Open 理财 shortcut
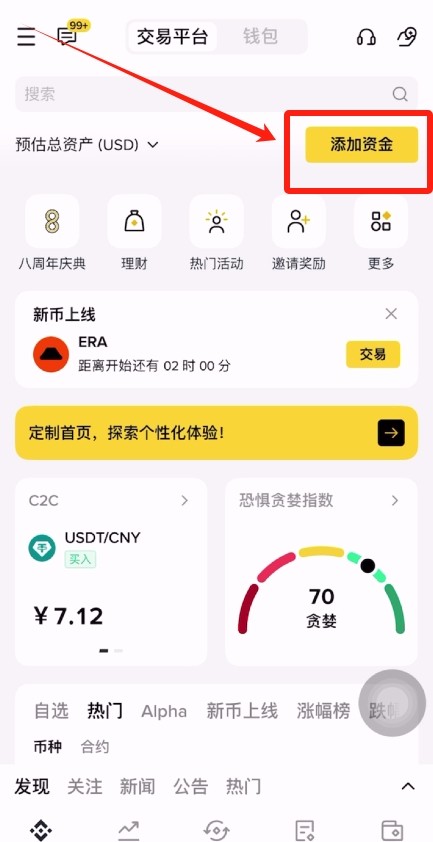This screenshot has width=433, height=842. 134,233
